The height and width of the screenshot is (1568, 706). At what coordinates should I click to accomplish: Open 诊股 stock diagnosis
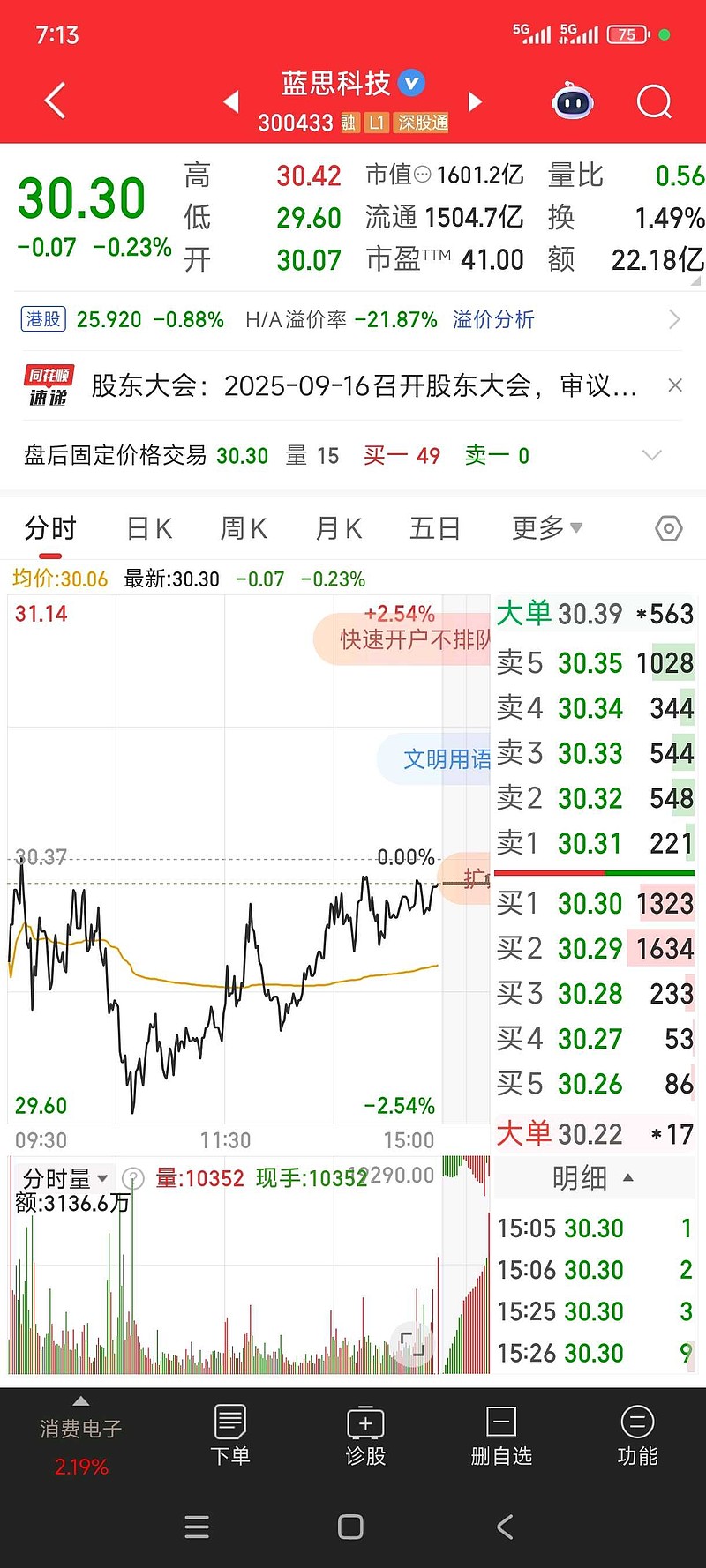(365, 1436)
